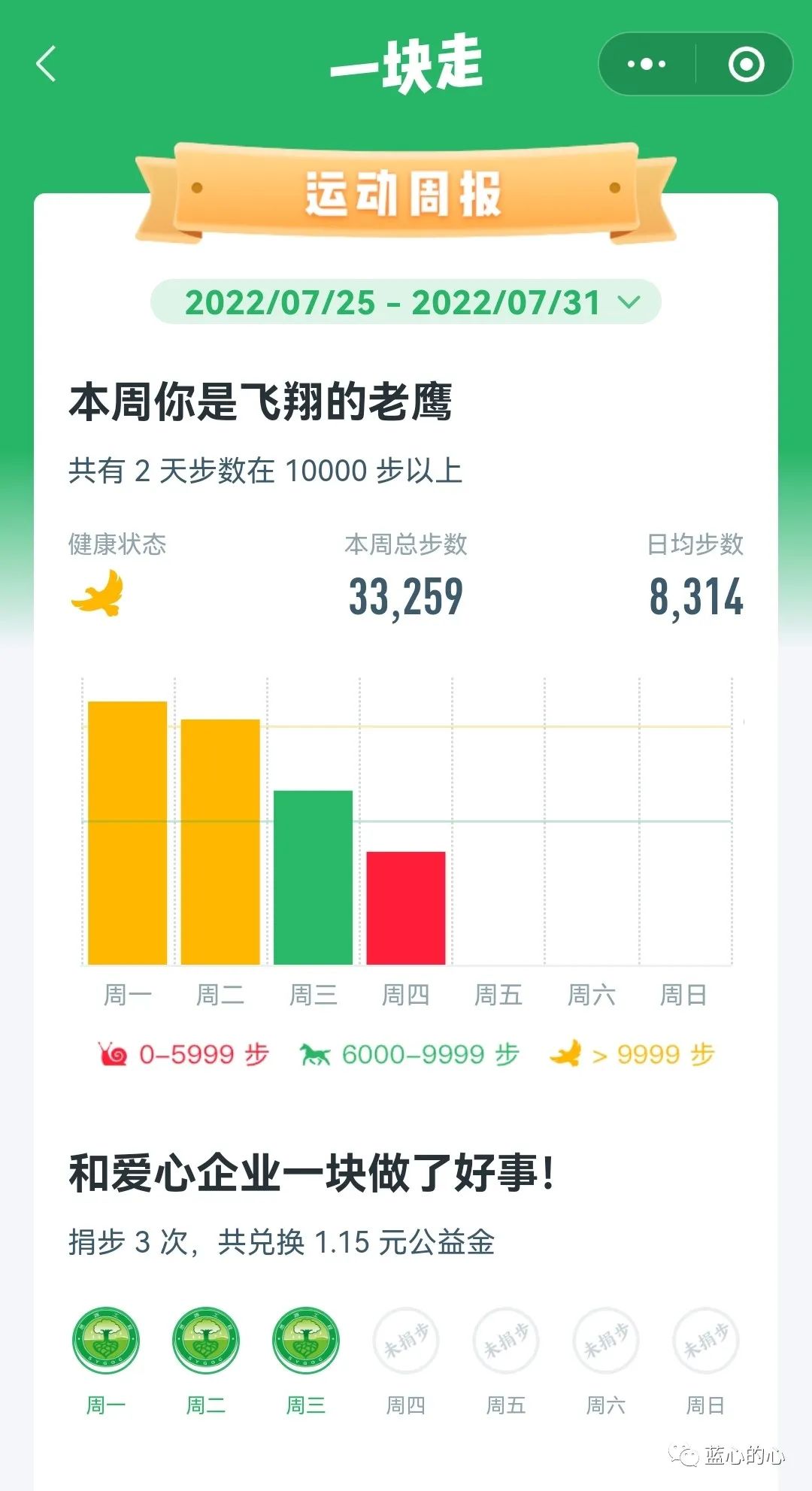Go back using the top-left arrow
This screenshot has width=812, height=1491.
point(47,64)
